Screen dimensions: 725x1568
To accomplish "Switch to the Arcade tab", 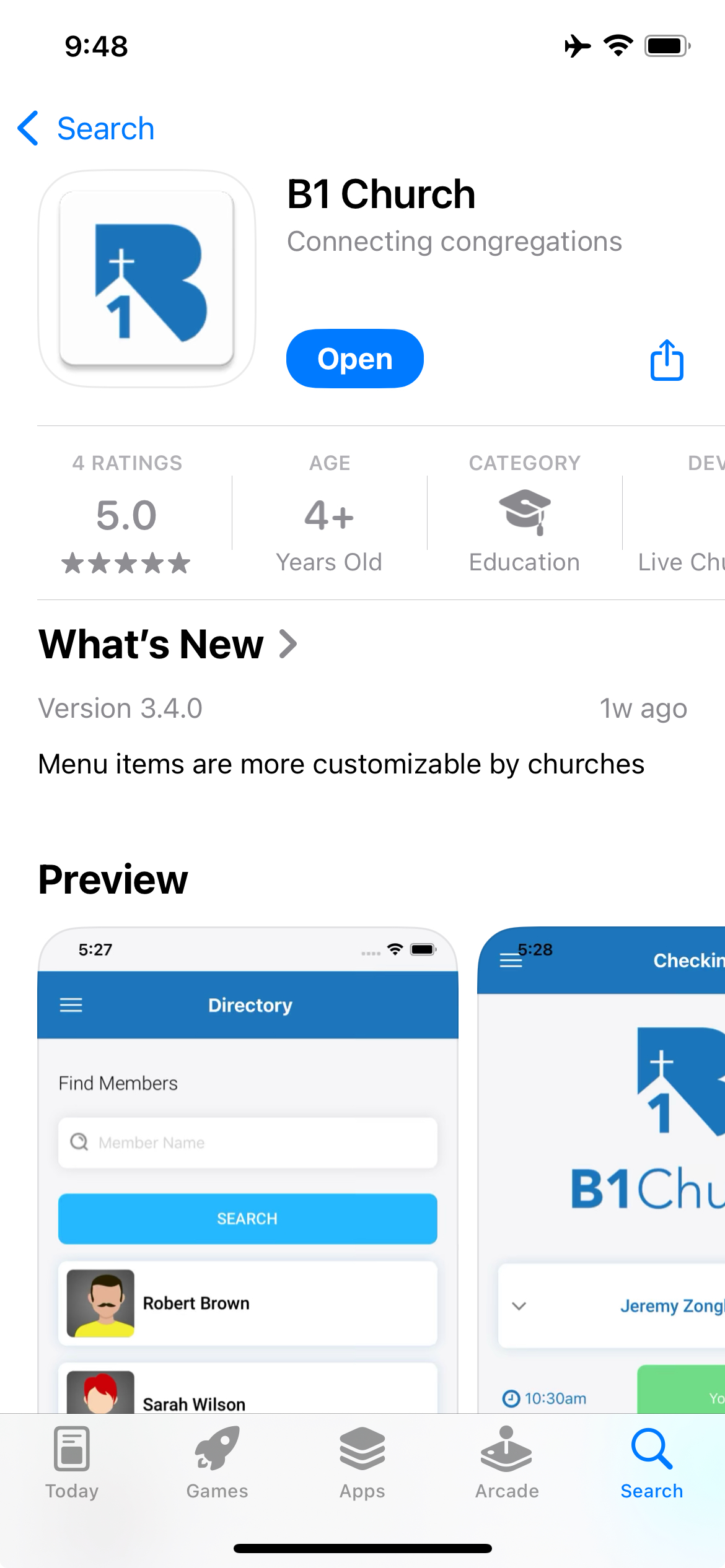I will [507, 1463].
